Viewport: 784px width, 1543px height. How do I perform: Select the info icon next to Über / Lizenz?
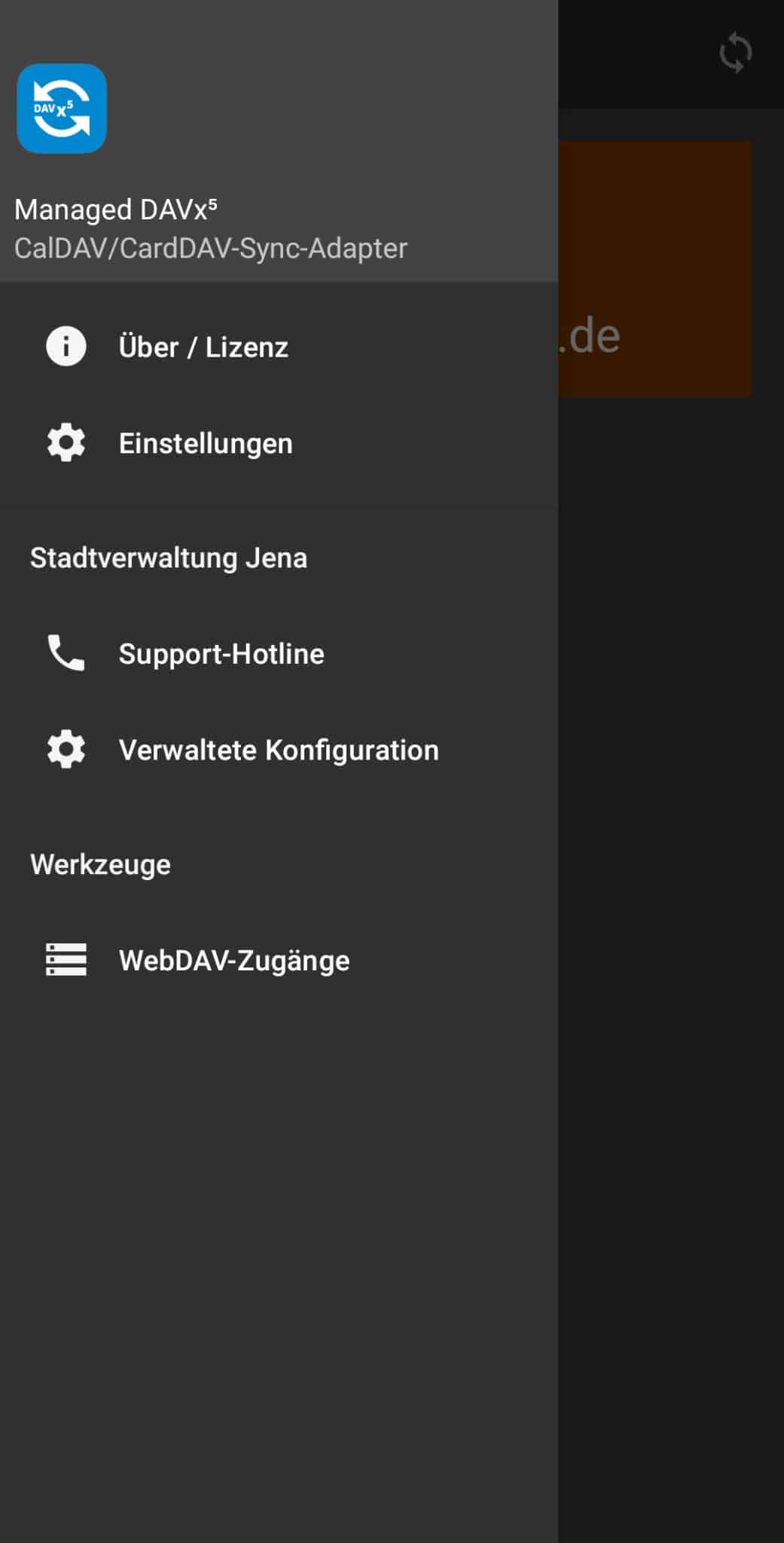[x=66, y=347]
